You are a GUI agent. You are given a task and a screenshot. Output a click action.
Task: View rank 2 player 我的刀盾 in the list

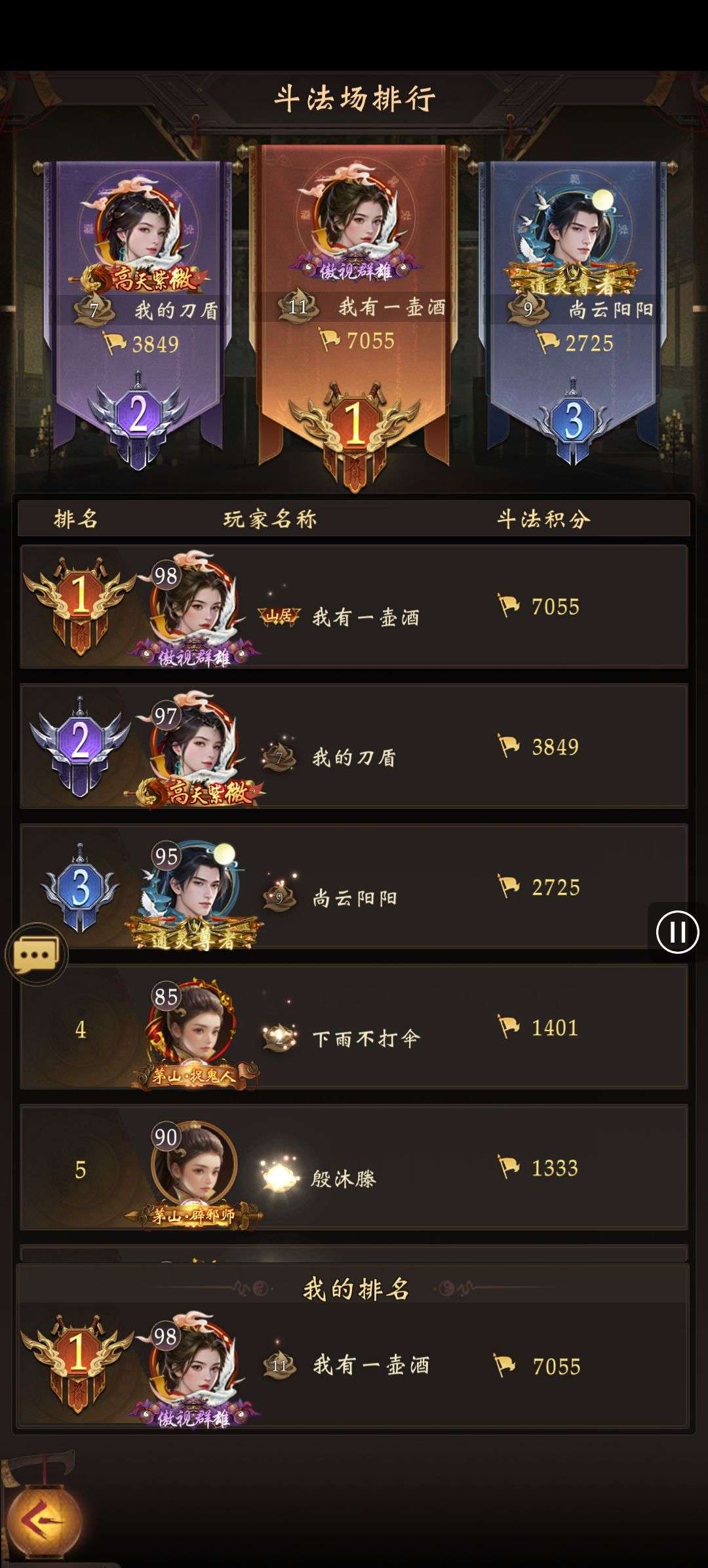click(x=354, y=747)
